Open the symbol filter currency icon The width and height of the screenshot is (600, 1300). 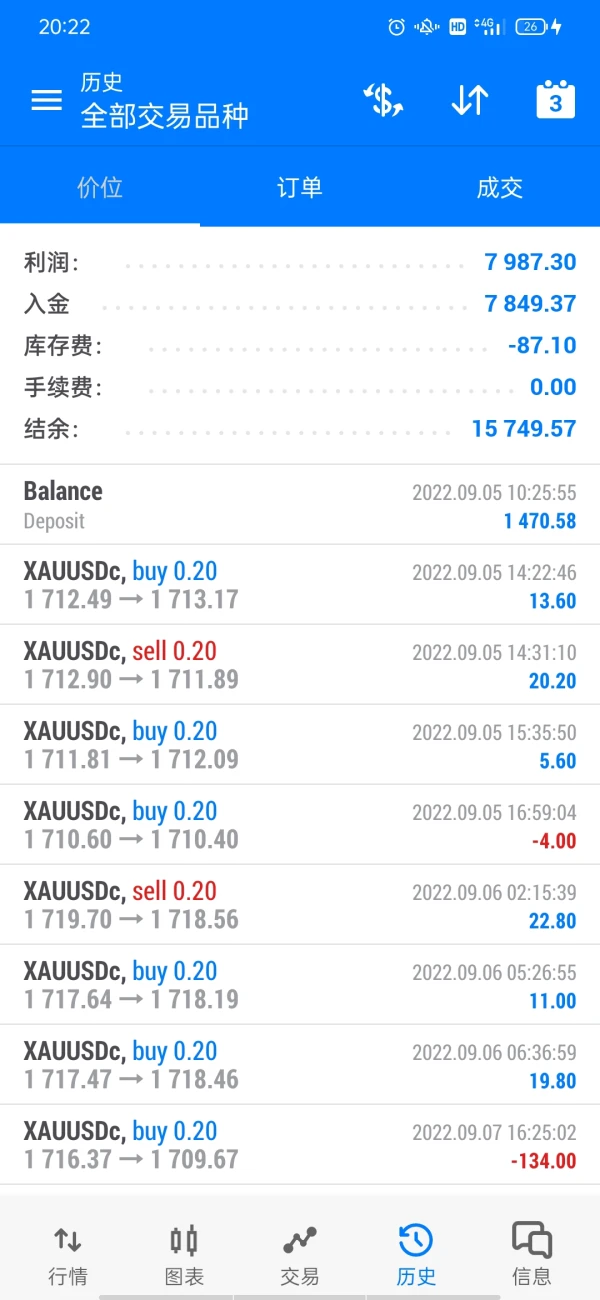(x=383, y=101)
